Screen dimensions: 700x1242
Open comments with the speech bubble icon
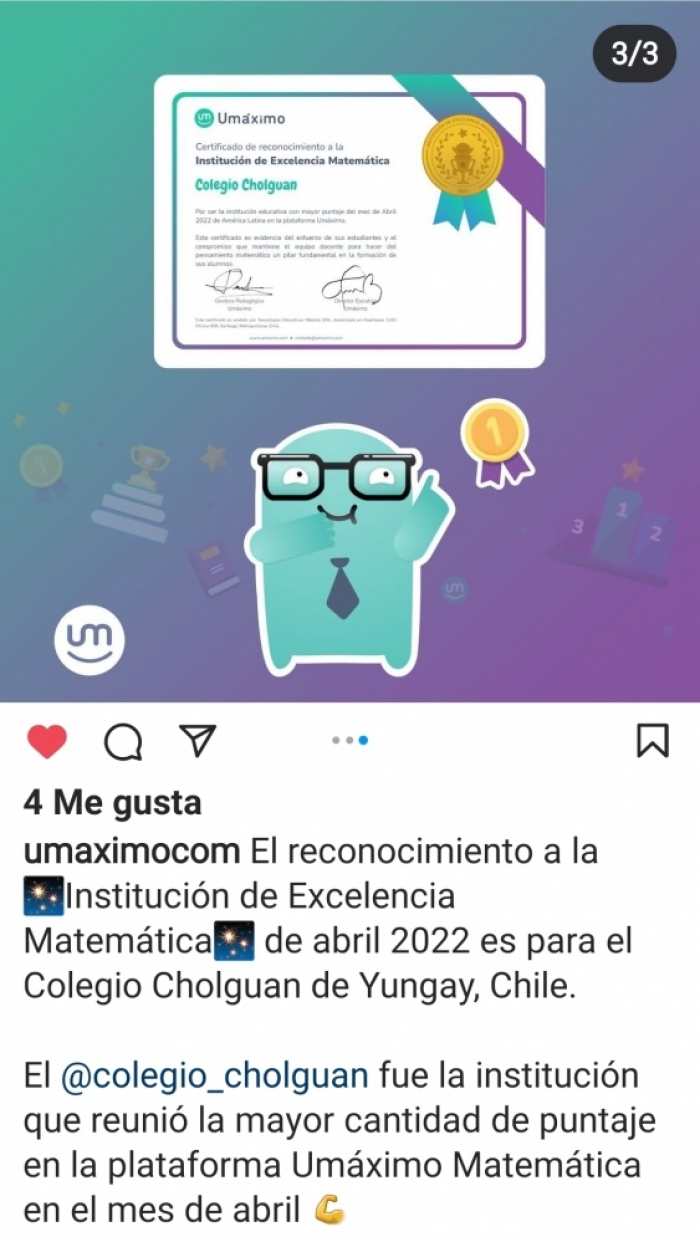123,741
